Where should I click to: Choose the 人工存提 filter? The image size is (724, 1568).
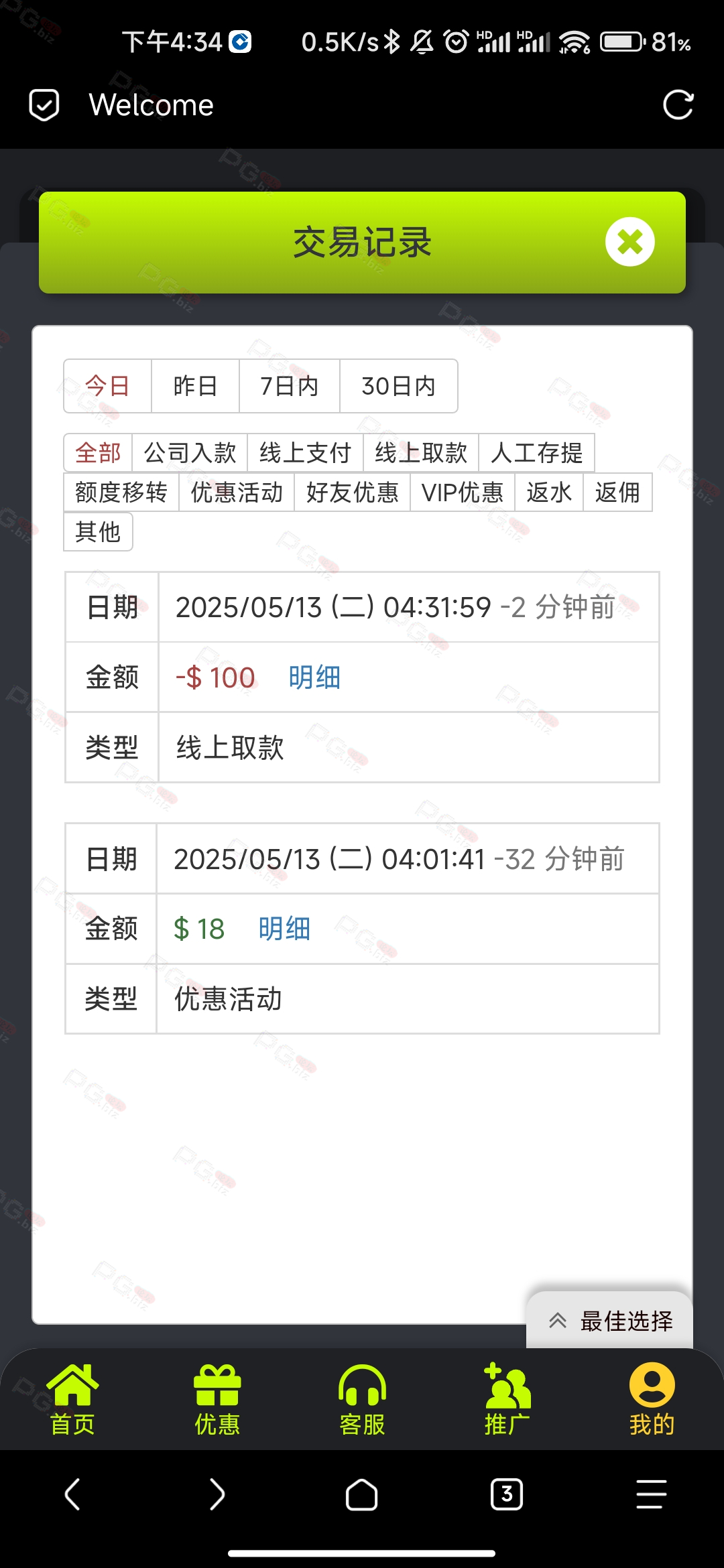click(x=537, y=453)
